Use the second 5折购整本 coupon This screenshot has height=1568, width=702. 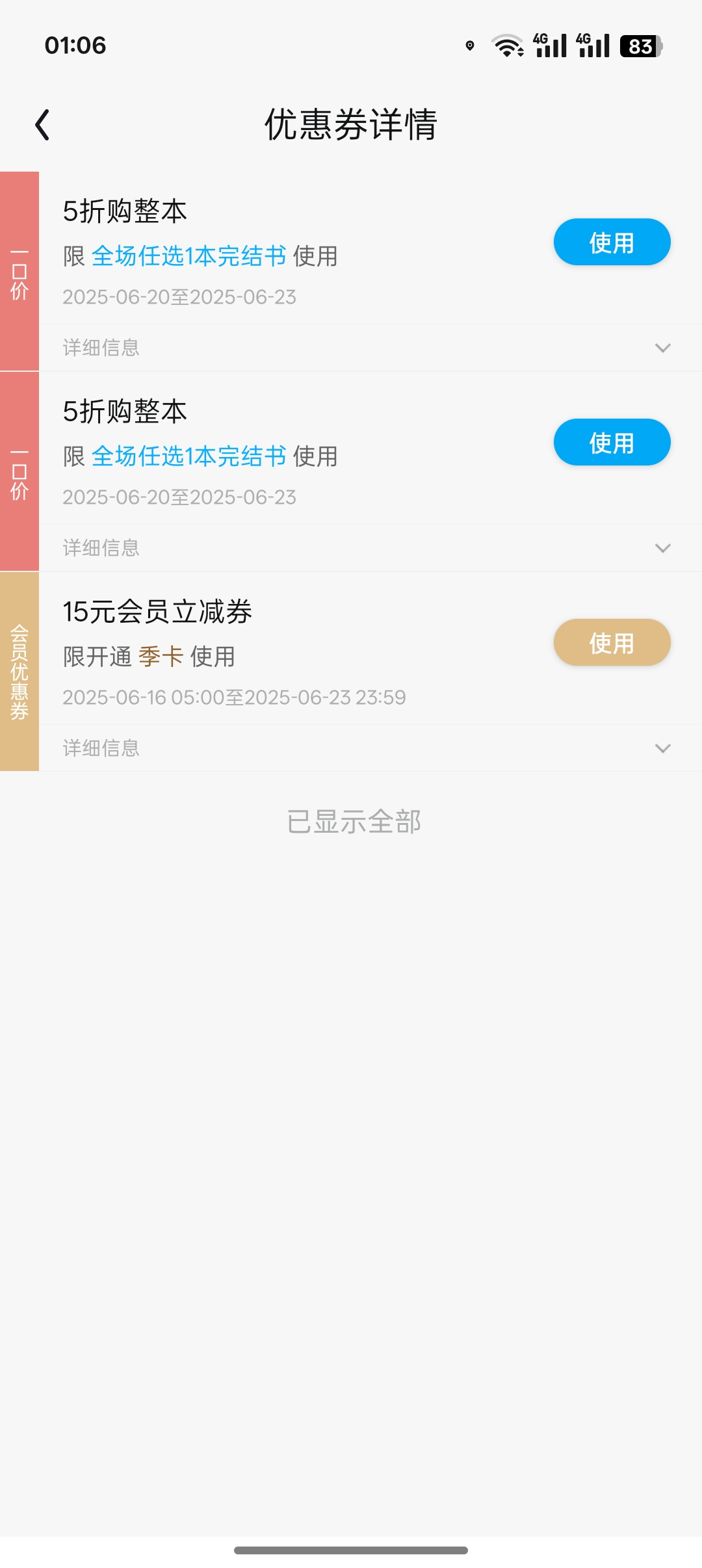612,443
